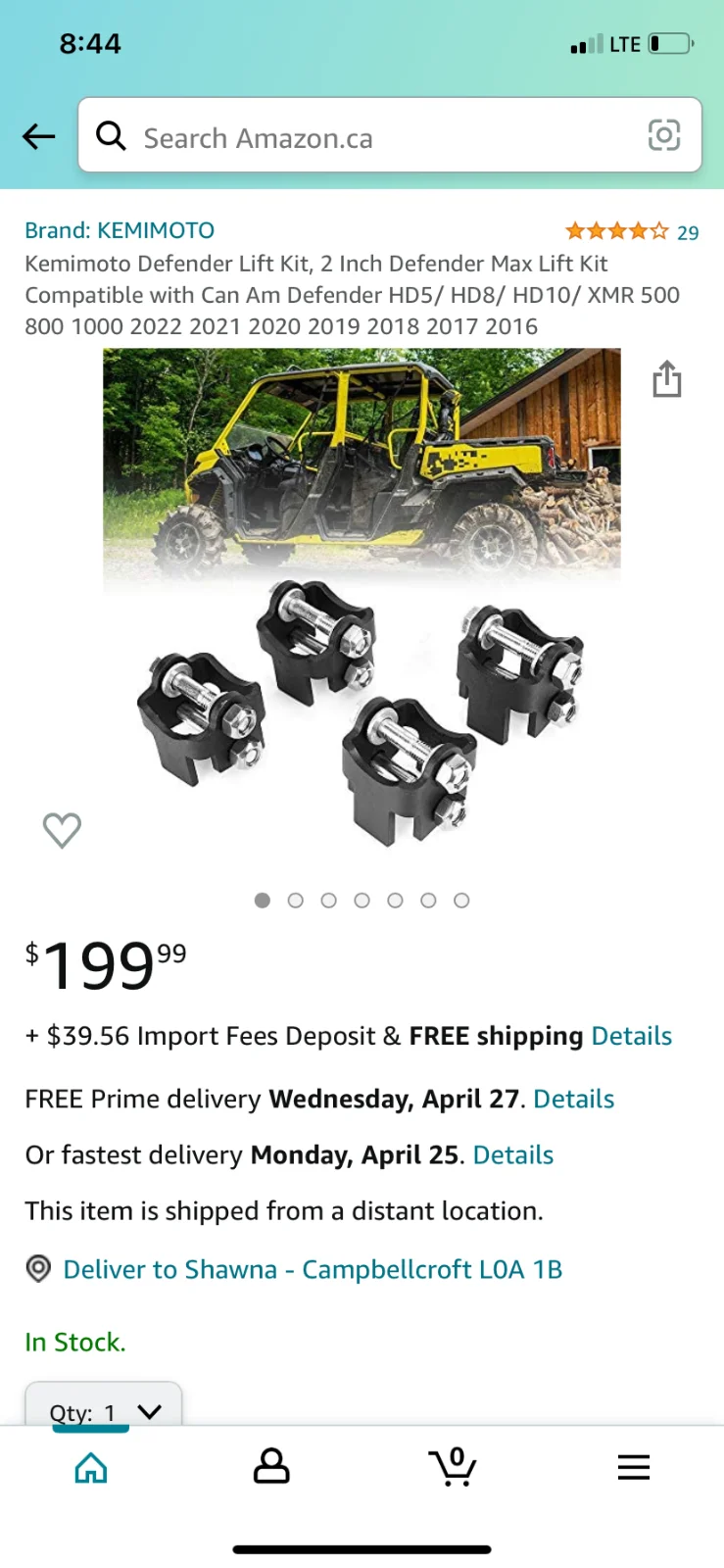
Task: Go back using the arrow
Action: 39,136
